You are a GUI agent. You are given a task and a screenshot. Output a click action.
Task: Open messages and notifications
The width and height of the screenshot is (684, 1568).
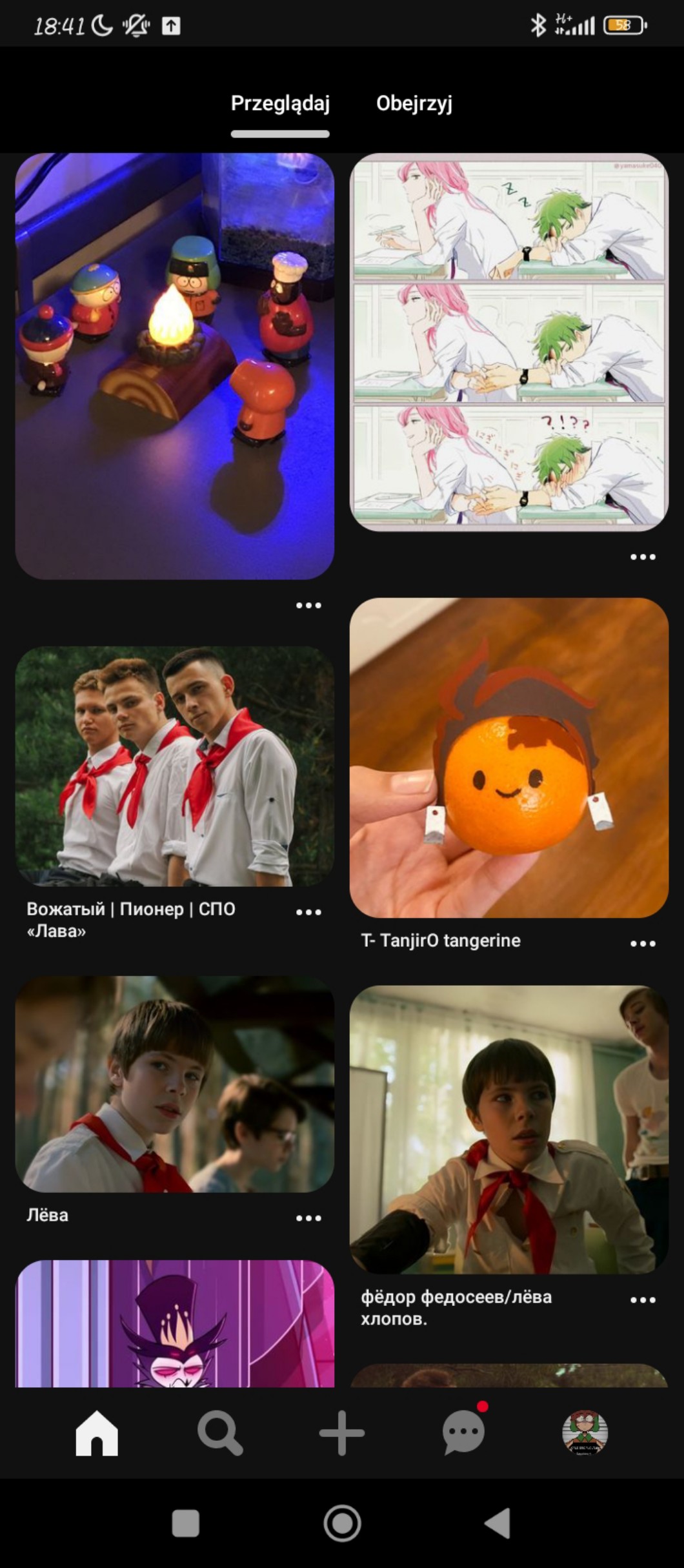pyautogui.click(x=463, y=1433)
